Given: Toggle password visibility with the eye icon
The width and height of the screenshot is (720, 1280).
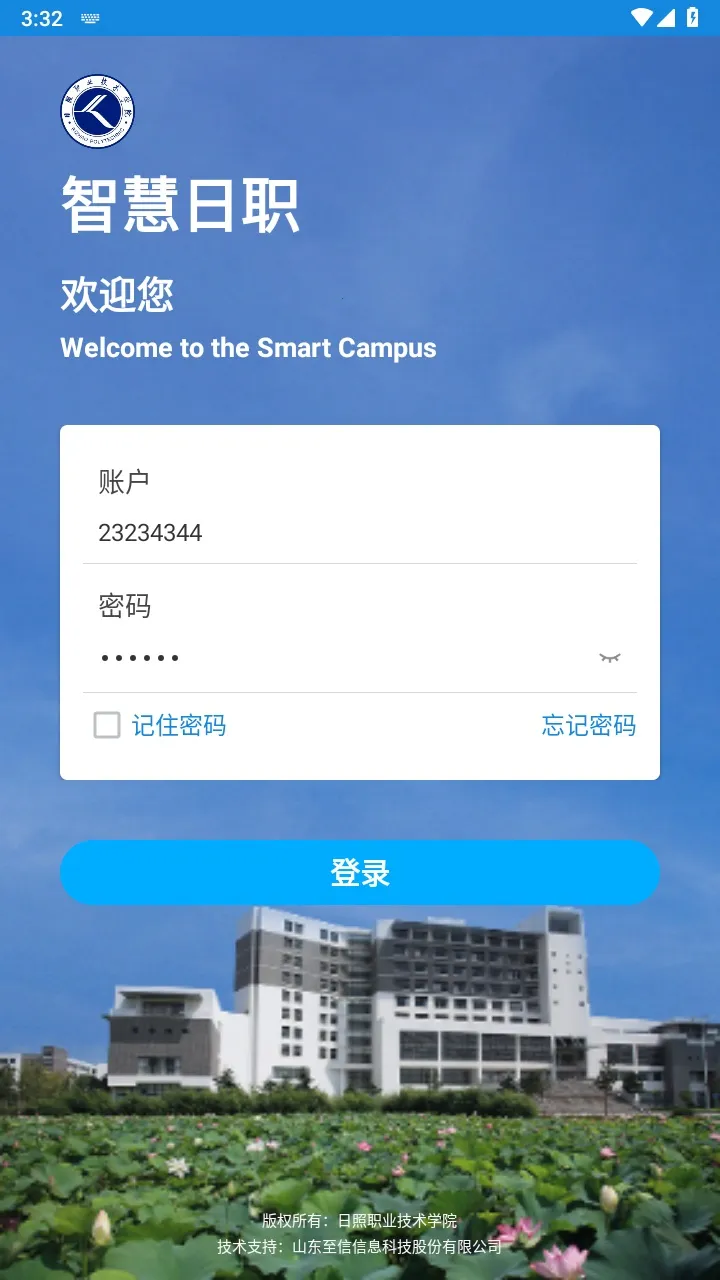Looking at the screenshot, I should tap(608, 656).
